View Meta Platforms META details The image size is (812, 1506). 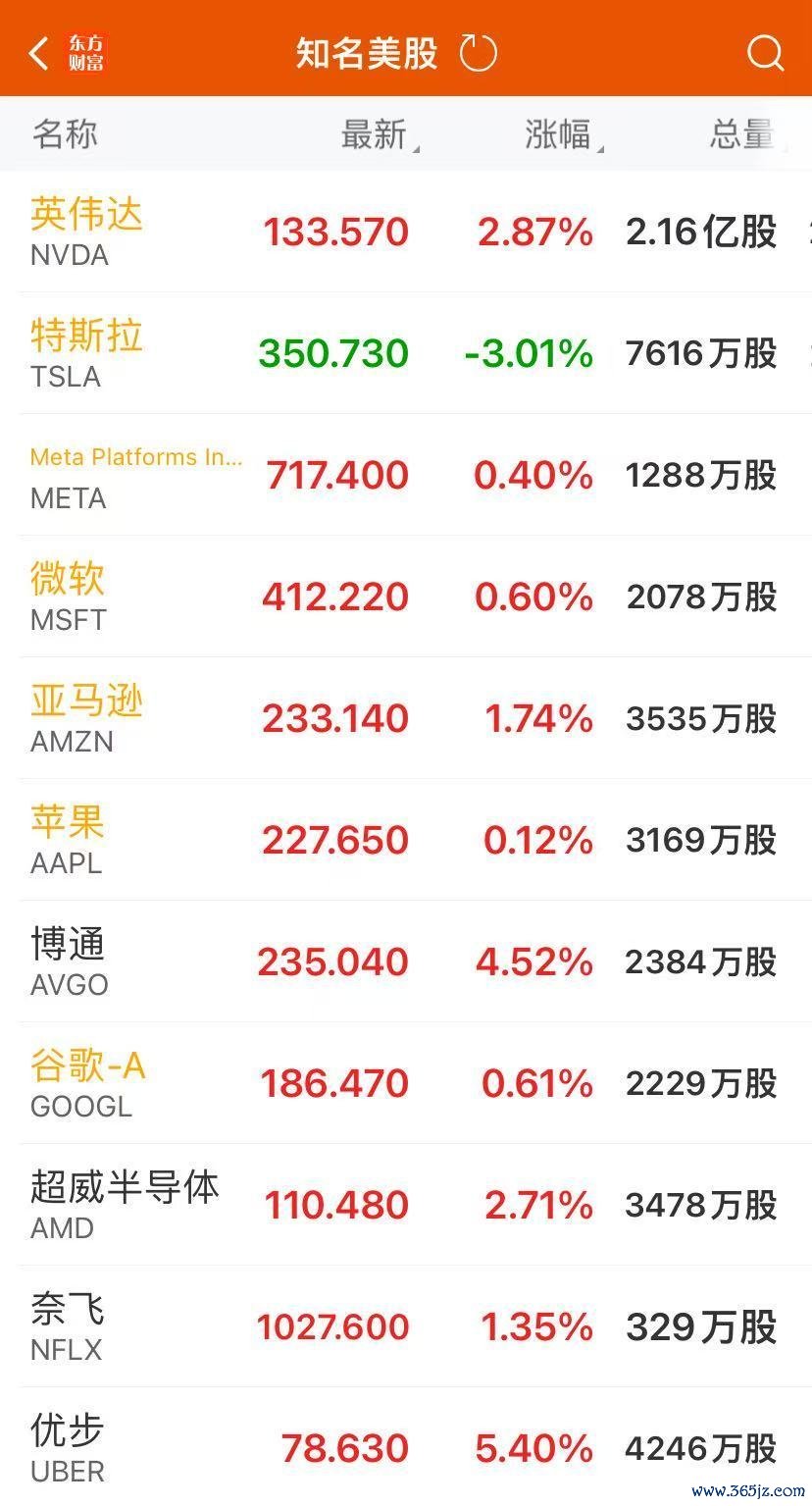click(406, 475)
